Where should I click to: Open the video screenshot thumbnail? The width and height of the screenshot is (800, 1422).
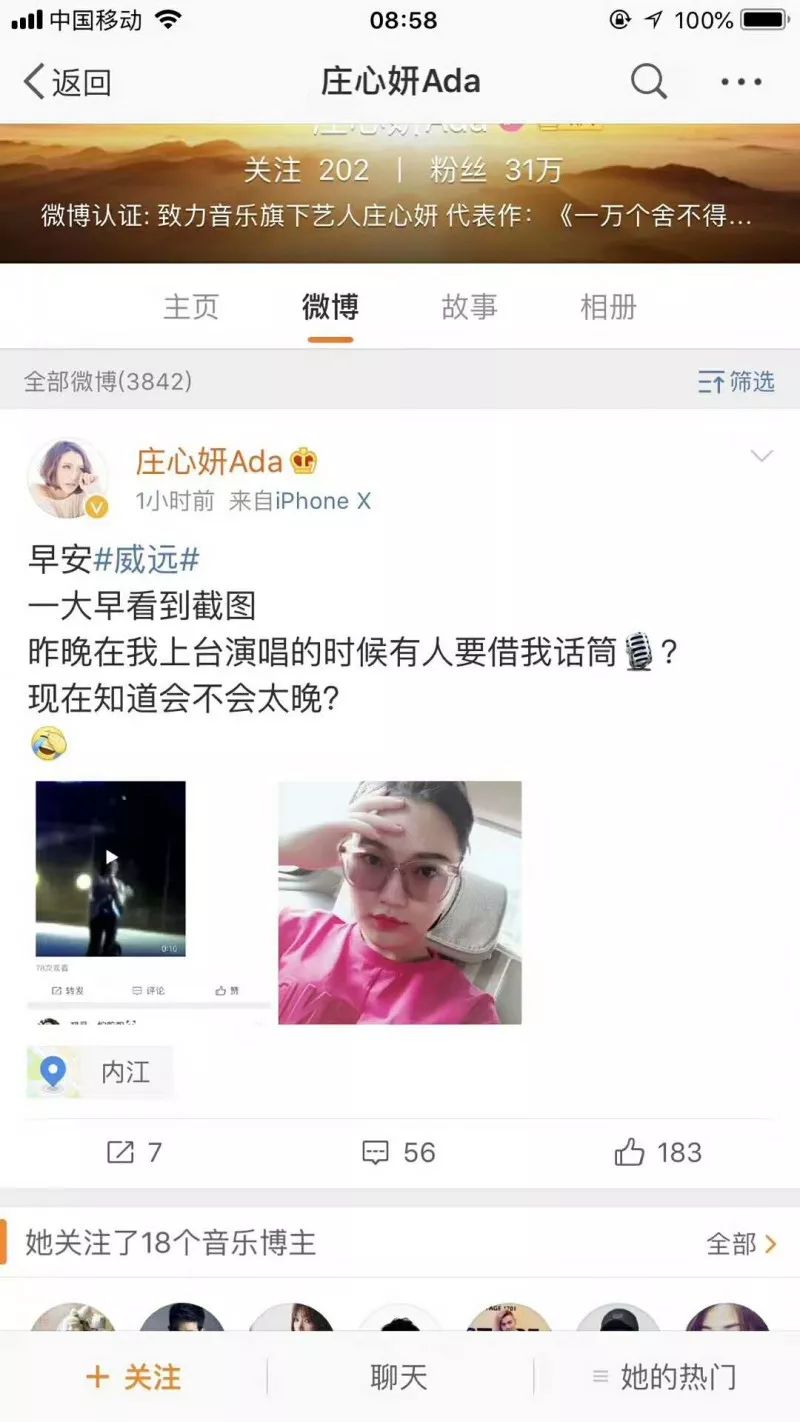[x=149, y=902]
